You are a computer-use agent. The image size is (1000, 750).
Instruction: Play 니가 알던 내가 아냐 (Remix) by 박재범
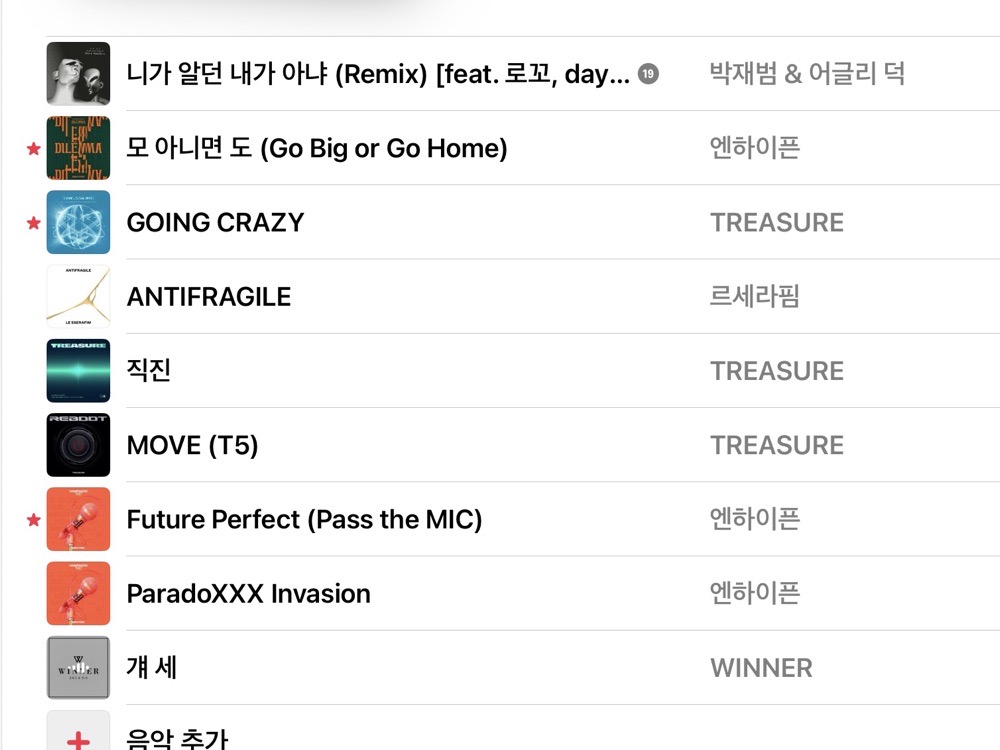point(378,74)
